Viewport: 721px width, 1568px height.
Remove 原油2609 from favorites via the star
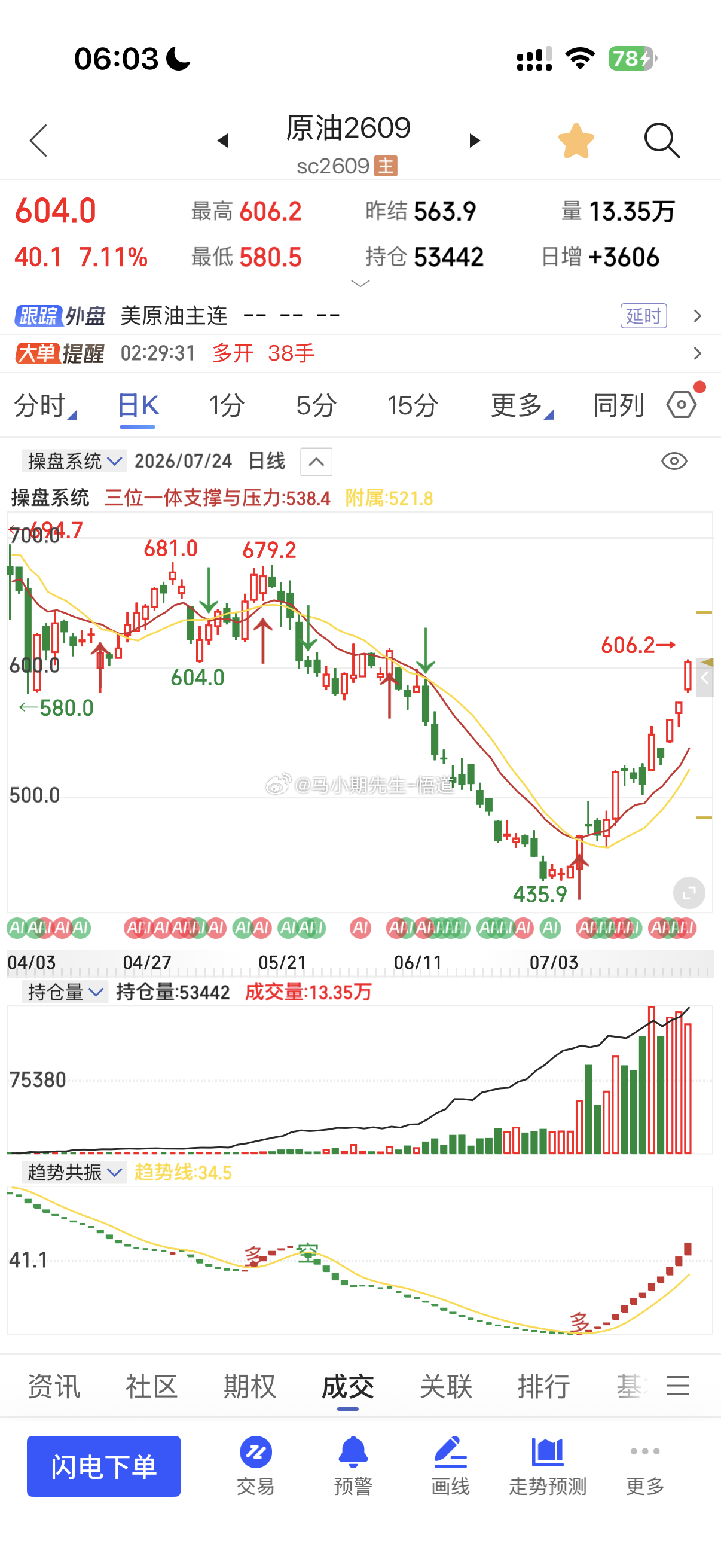coord(576,141)
